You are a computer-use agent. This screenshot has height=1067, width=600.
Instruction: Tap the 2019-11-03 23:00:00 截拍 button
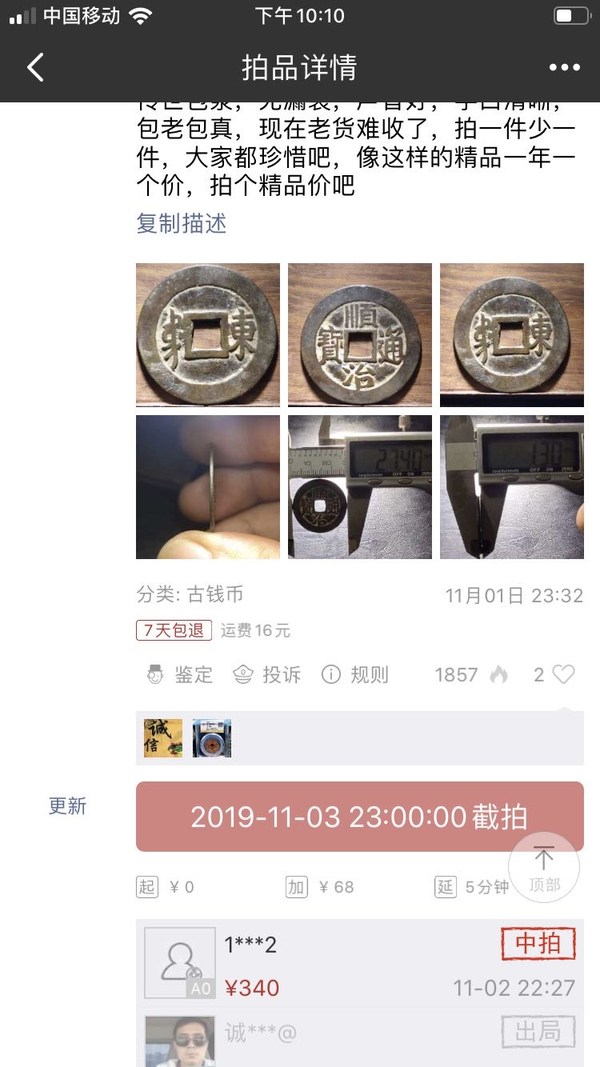(359, 816)
